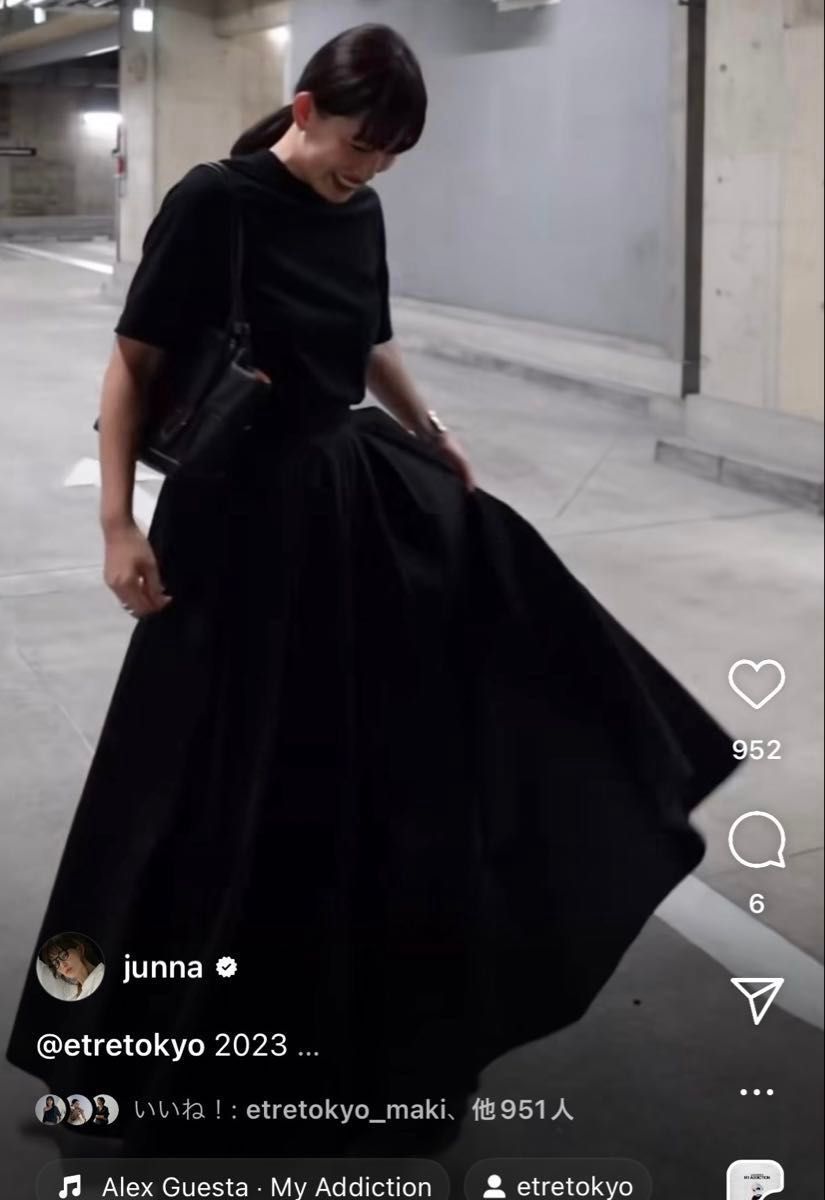Like this reel with the heart icon
825x1200 pixels.
[x=756, y=685]
